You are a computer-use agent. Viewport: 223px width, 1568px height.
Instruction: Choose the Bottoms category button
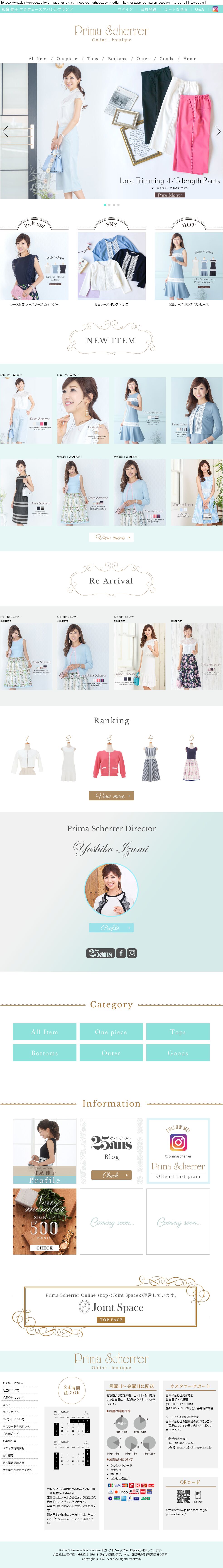click(x=44, y=1053)
